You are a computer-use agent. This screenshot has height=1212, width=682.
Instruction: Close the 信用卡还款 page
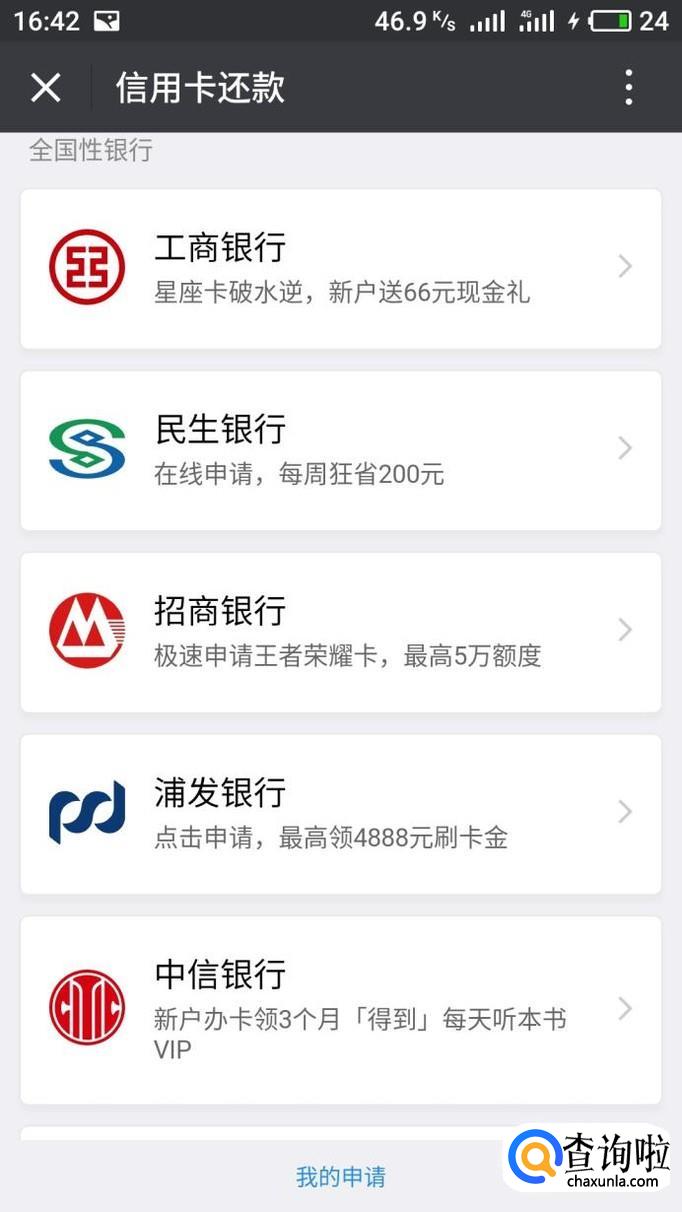click(x=45, y=88)
